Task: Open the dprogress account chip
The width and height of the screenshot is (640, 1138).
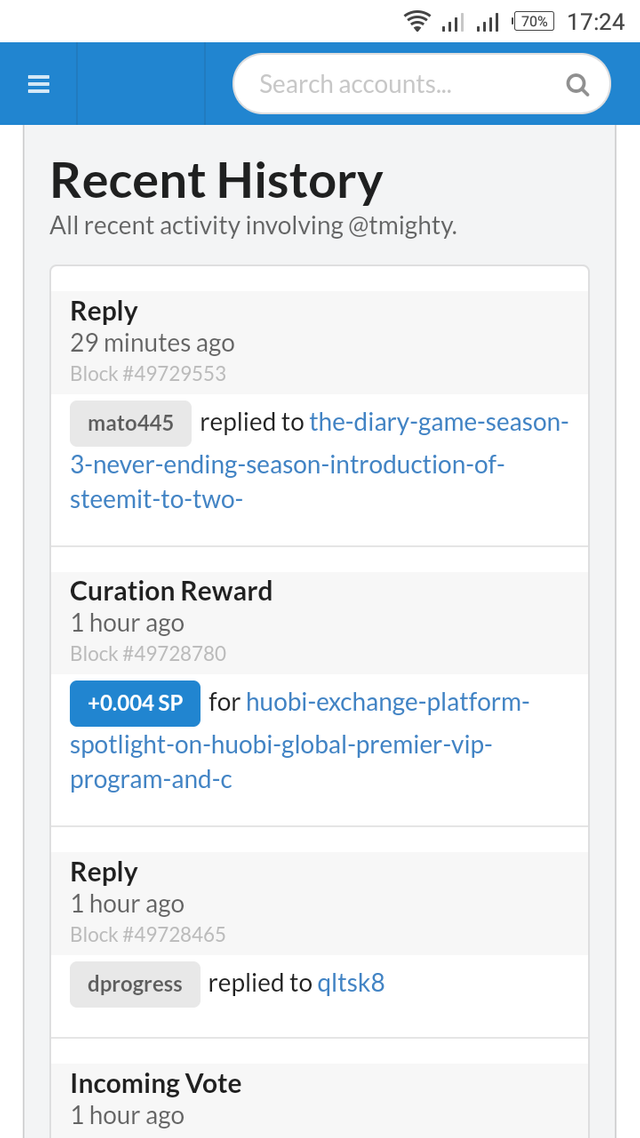Action: coord(135,984)
